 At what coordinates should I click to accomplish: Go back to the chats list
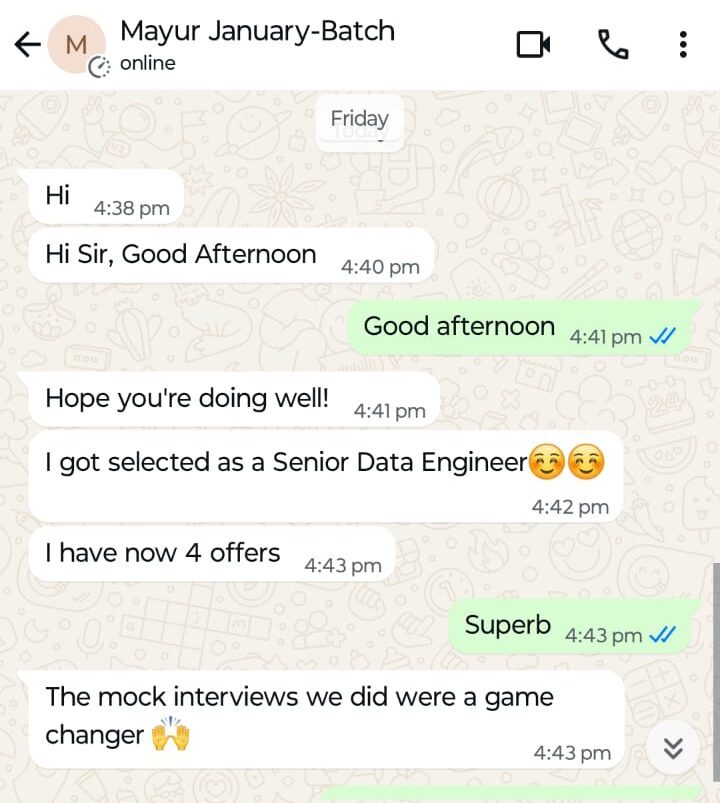pos(27,44)
